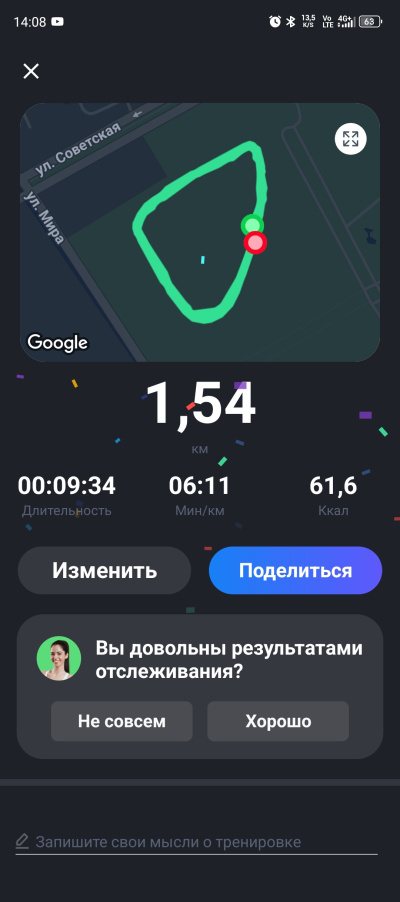Answer Не совсем to tracking feedback
The width and height of the screenshot is (400, 902).
pos(121,721)
